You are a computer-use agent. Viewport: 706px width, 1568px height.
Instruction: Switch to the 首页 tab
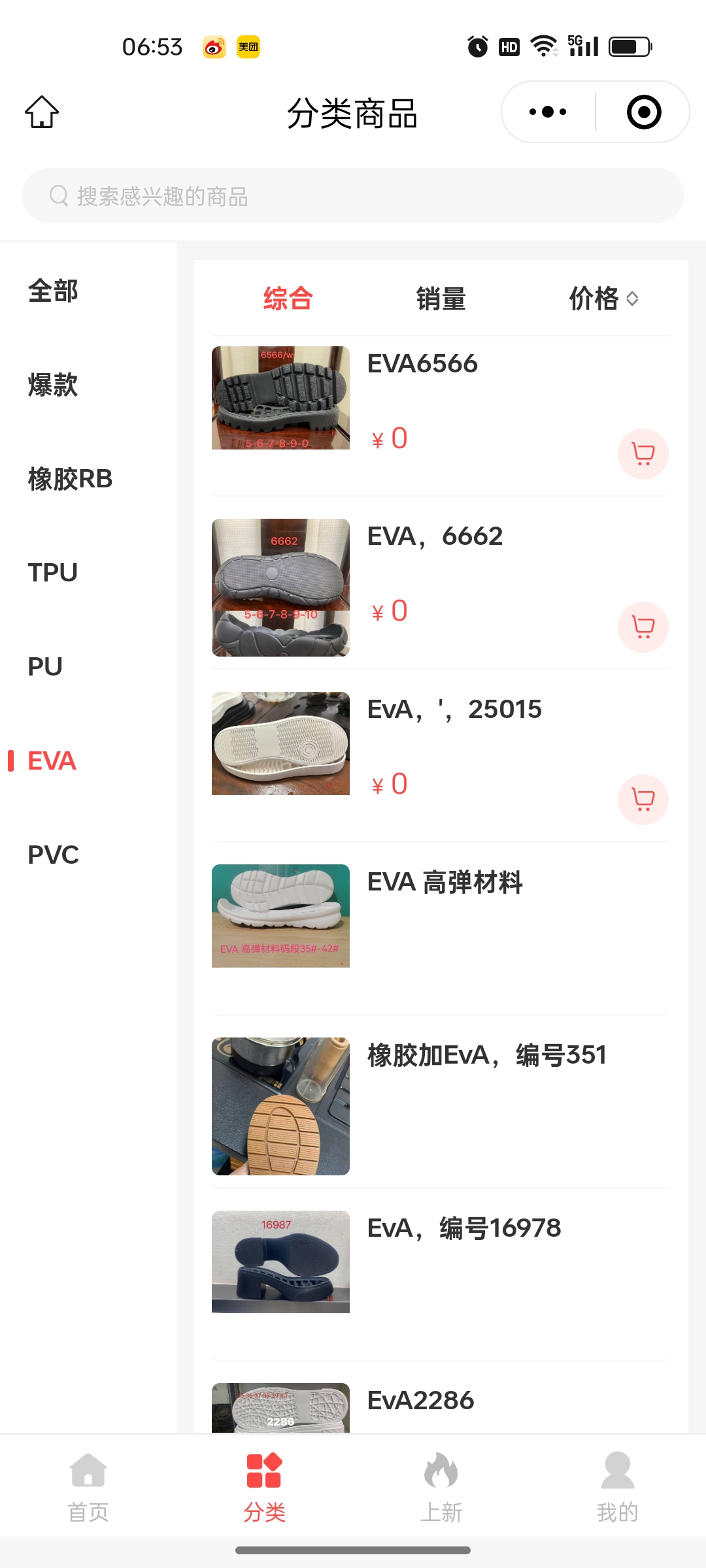click(88, 1484)
